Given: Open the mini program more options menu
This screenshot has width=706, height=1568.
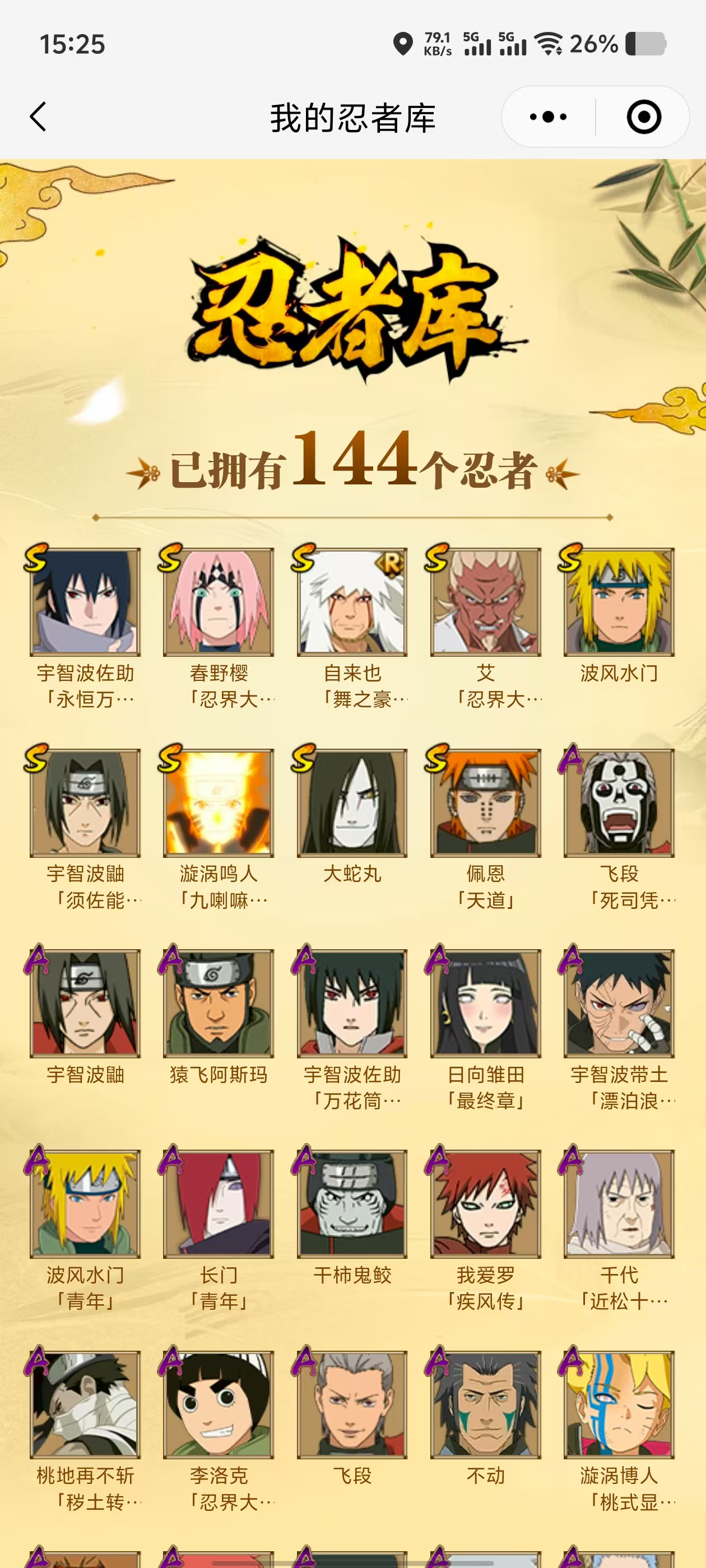Looking at the screenshot, I should 547,116.
